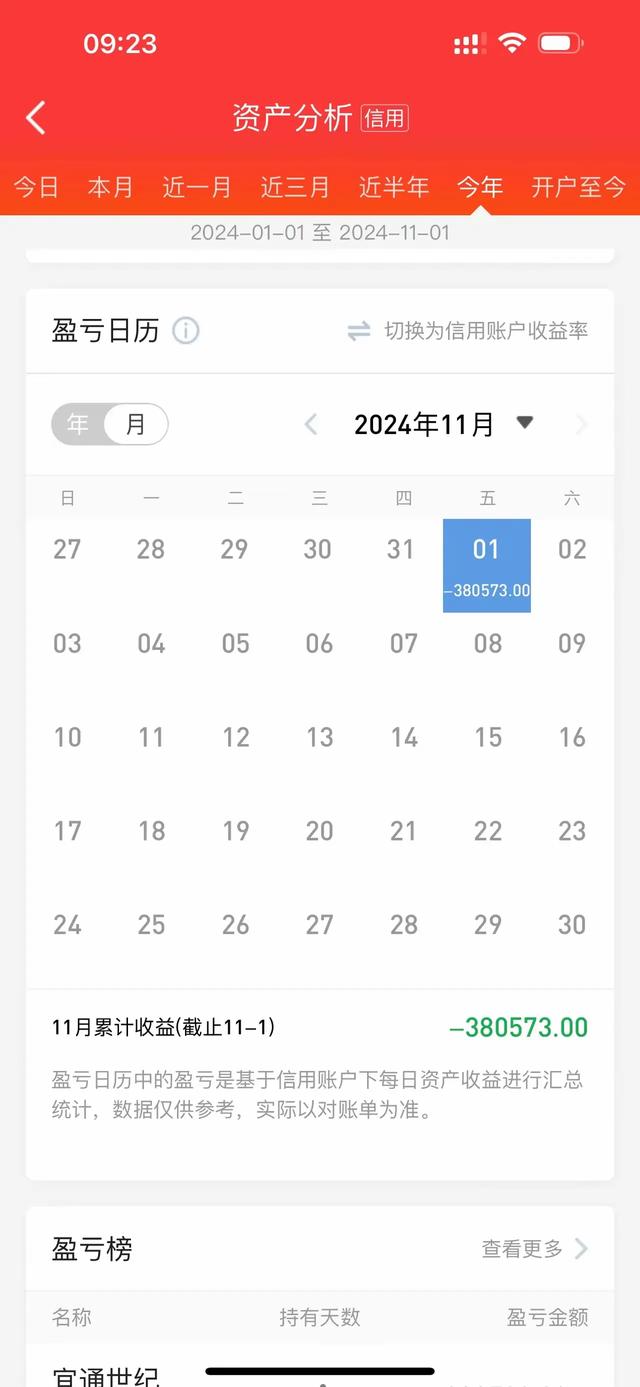Switch to the 开户至今 tab

pos(579,187)
